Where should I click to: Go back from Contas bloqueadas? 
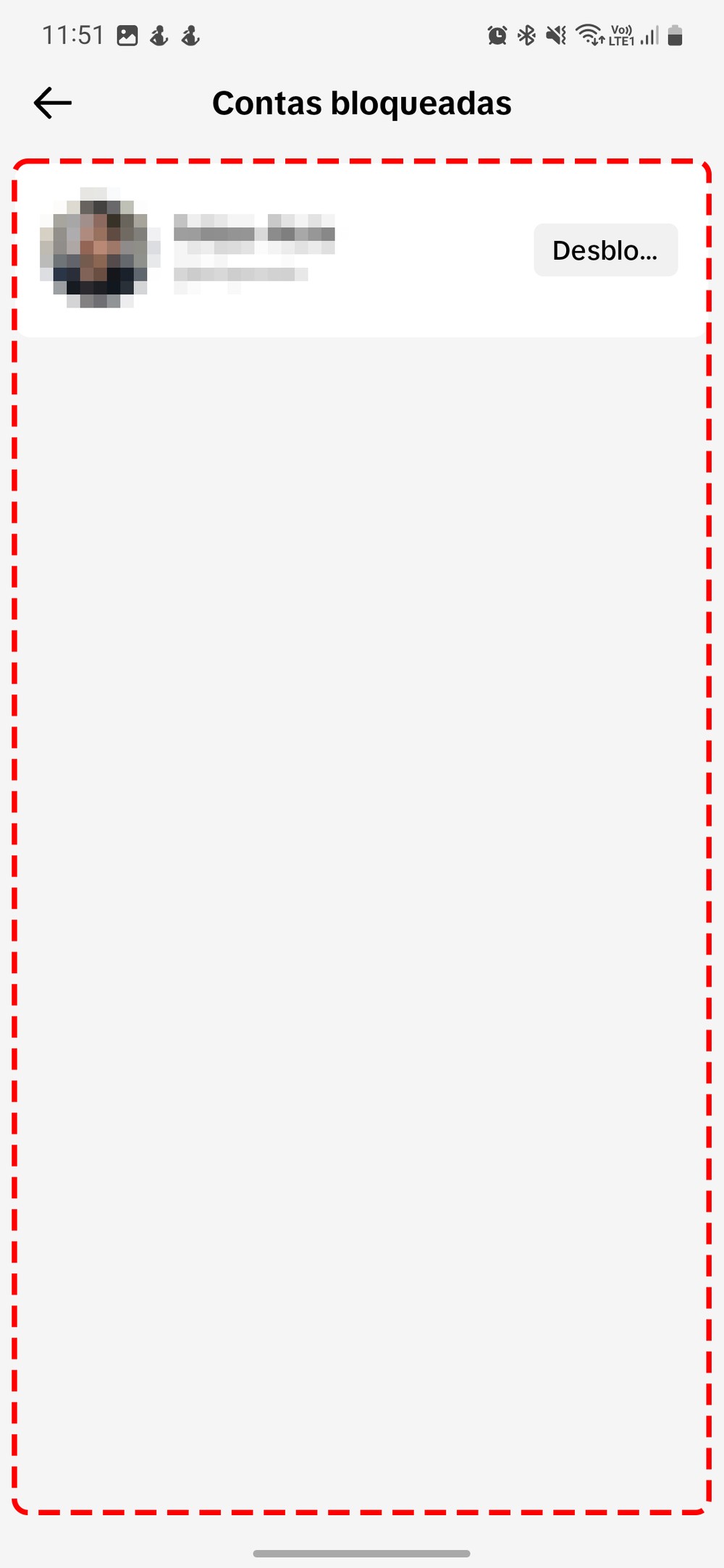[52, 103]
